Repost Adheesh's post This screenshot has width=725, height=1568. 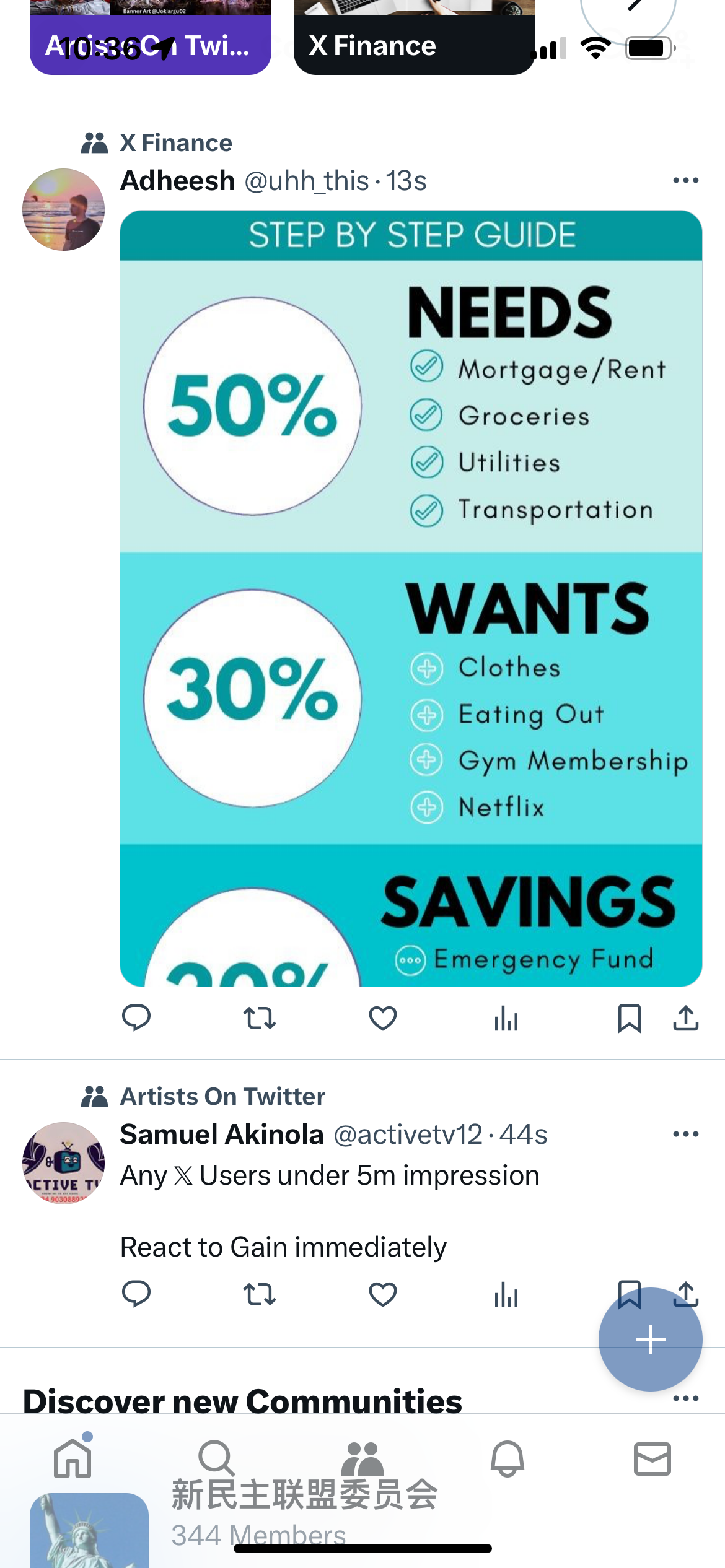coord(259,1018)
